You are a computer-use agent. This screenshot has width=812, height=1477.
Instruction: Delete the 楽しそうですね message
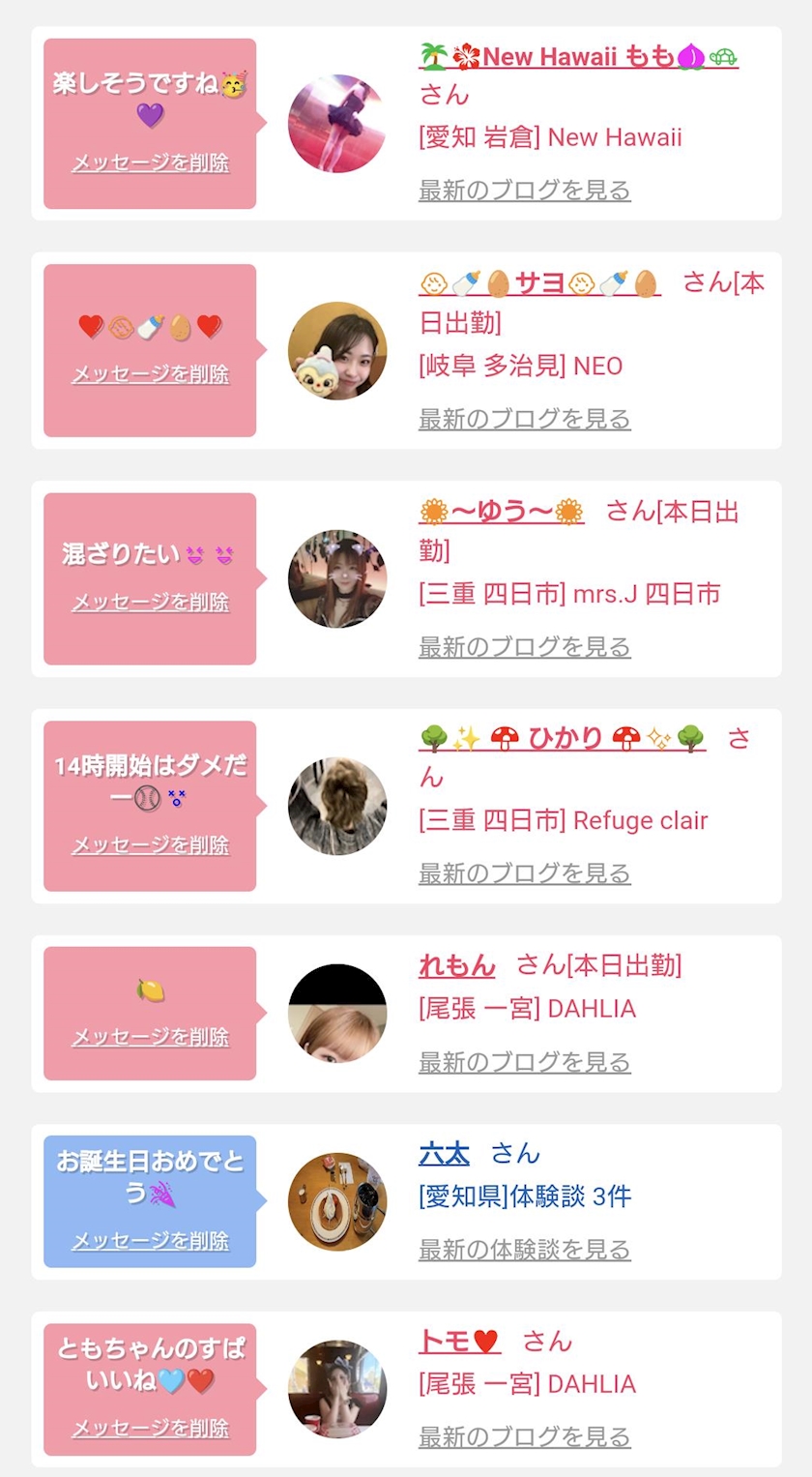pyautogui.click(x=150, y=162)
